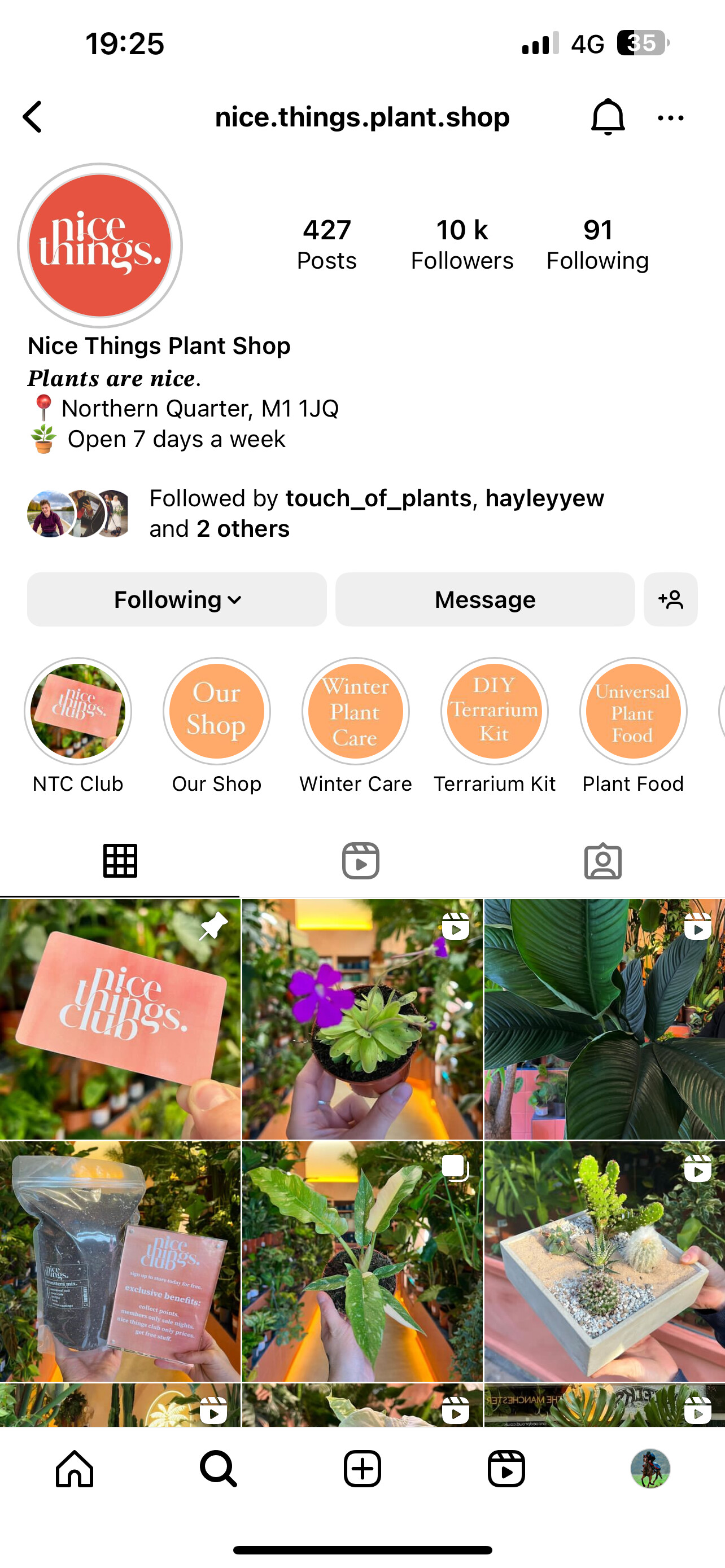Open the Our Shop story highlight

[x=217, y=711]
